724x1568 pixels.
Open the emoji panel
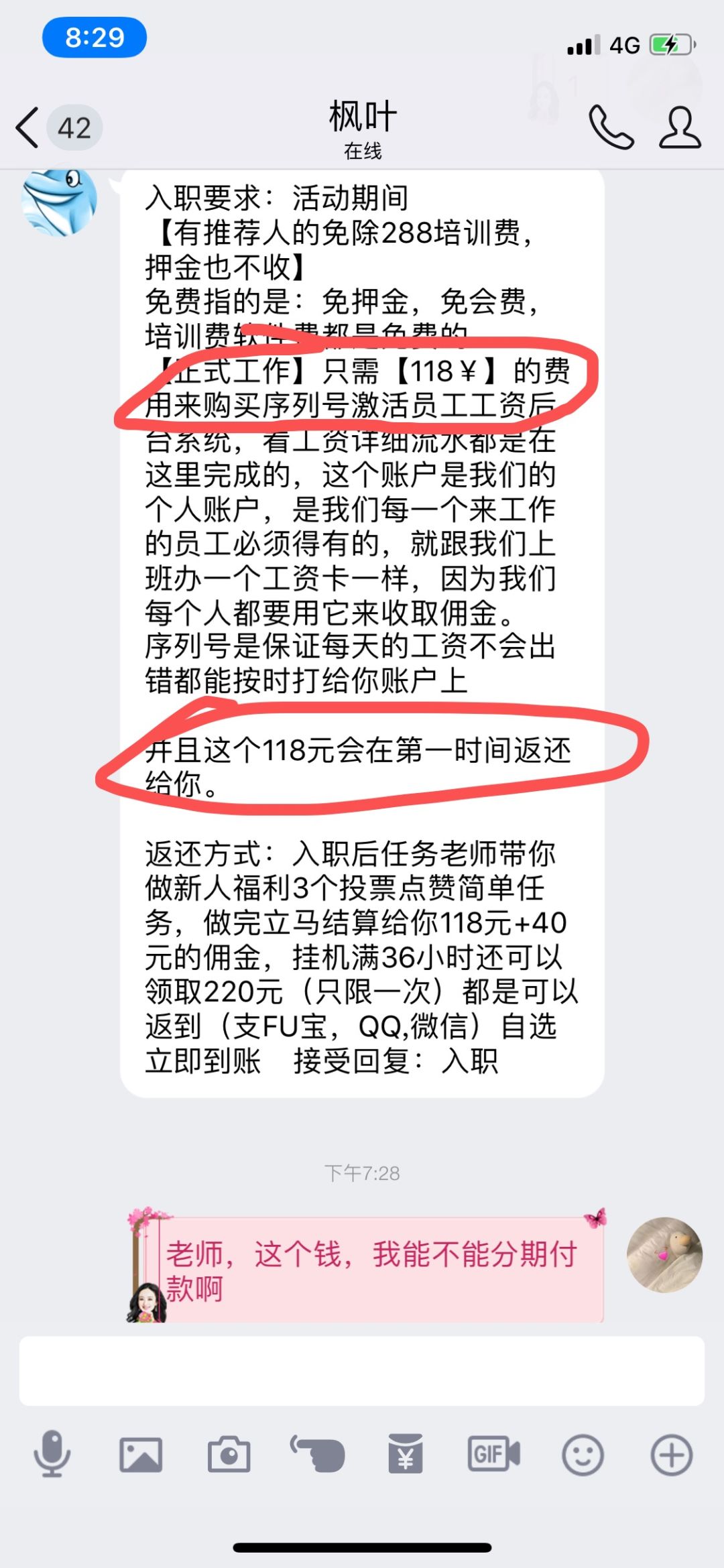click(x=582, y=1455)
